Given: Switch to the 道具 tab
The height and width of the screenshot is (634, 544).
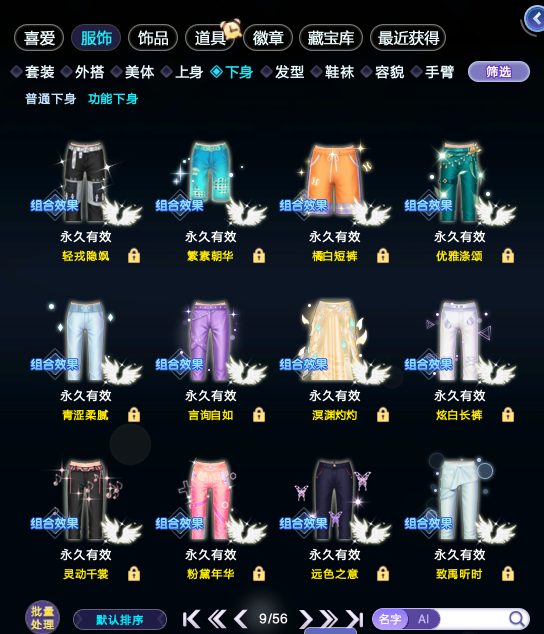Looking at the screenshot, I should (210, 38).
